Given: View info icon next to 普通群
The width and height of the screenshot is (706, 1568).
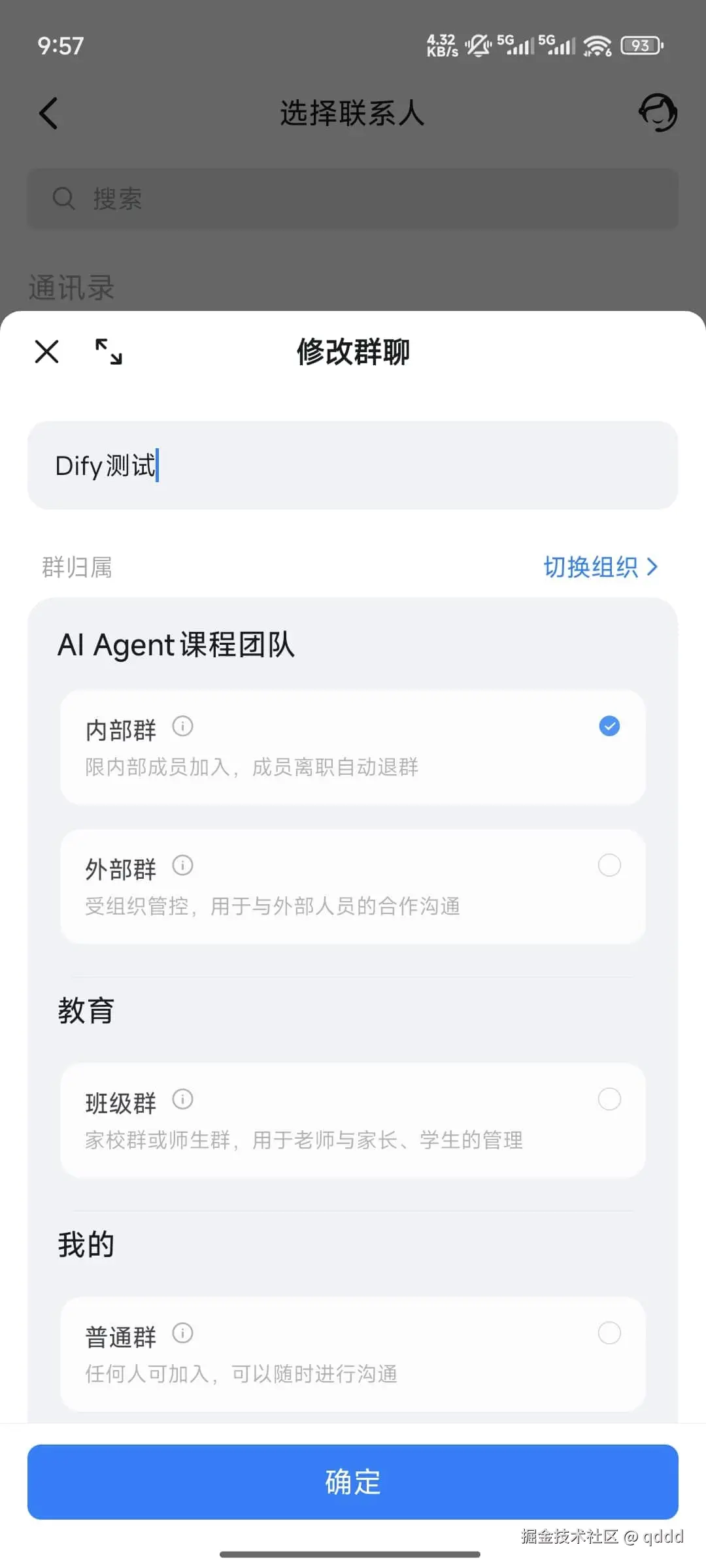Looking at the screenshot, I should pos(183,1333).
